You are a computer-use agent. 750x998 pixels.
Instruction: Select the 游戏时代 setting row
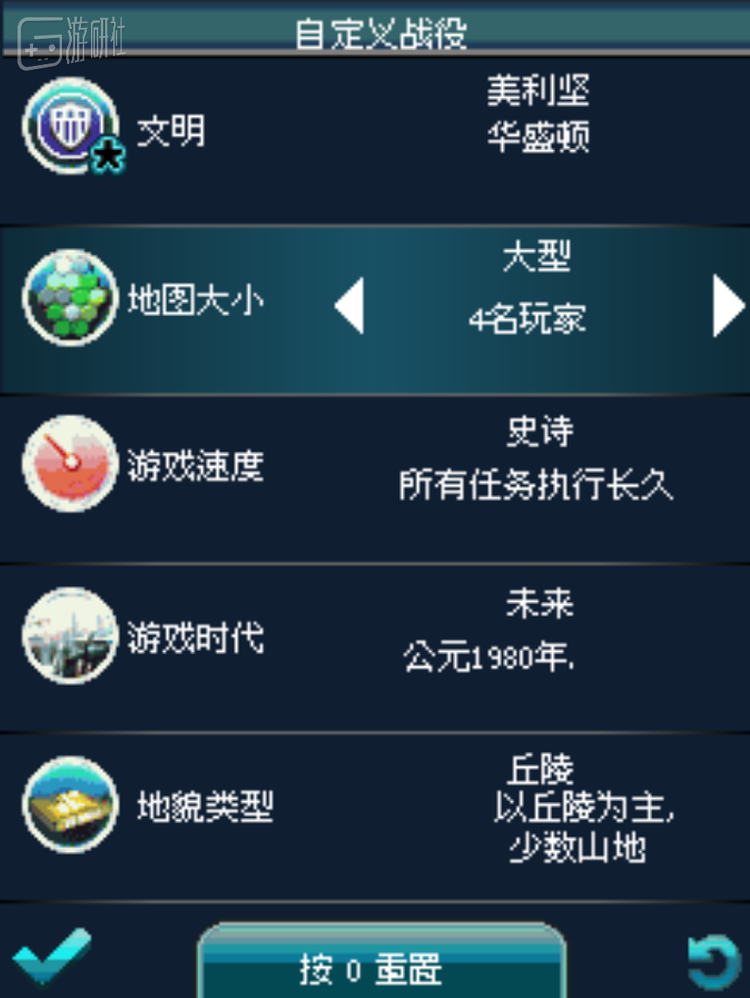coord(375,637)
